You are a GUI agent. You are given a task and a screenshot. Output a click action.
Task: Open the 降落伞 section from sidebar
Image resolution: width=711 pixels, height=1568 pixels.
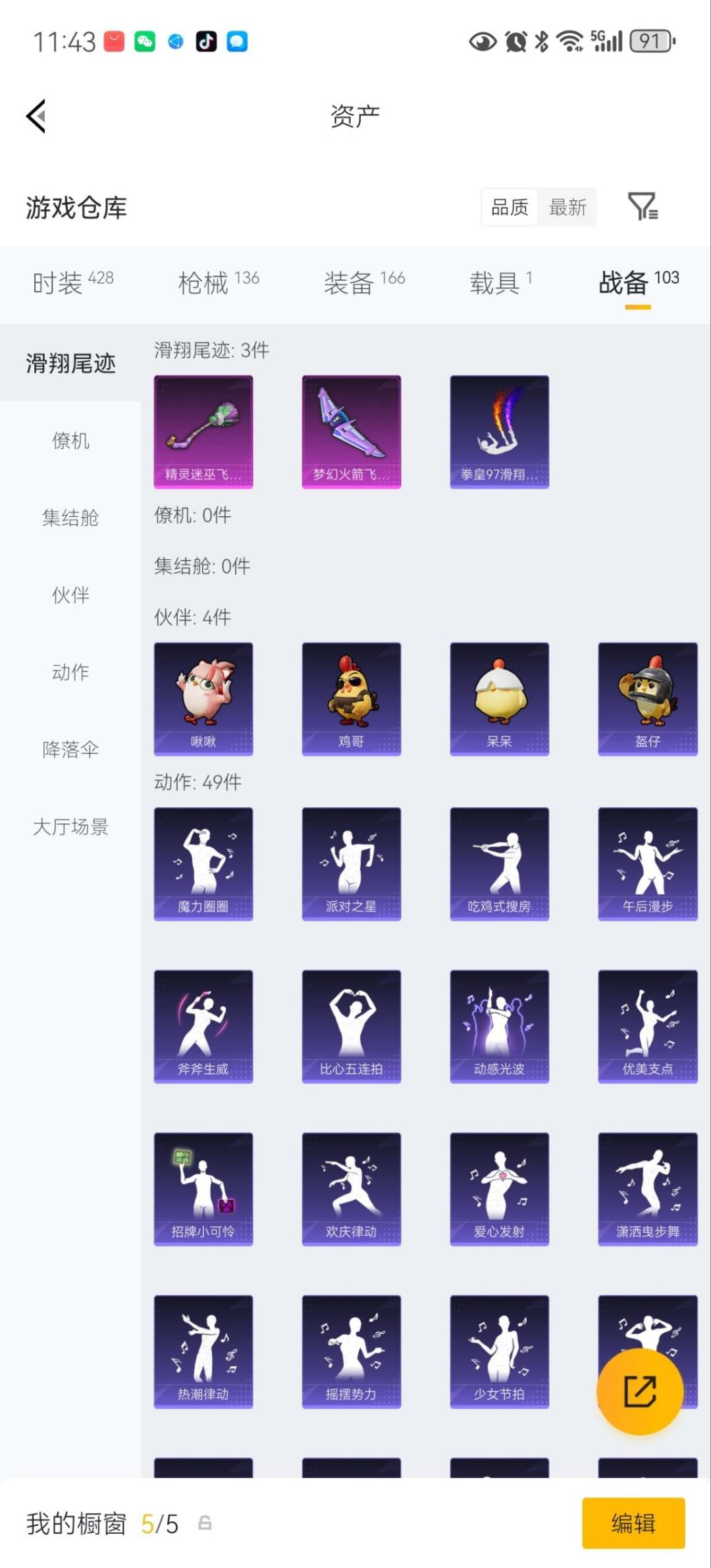(x=70, y=749)
